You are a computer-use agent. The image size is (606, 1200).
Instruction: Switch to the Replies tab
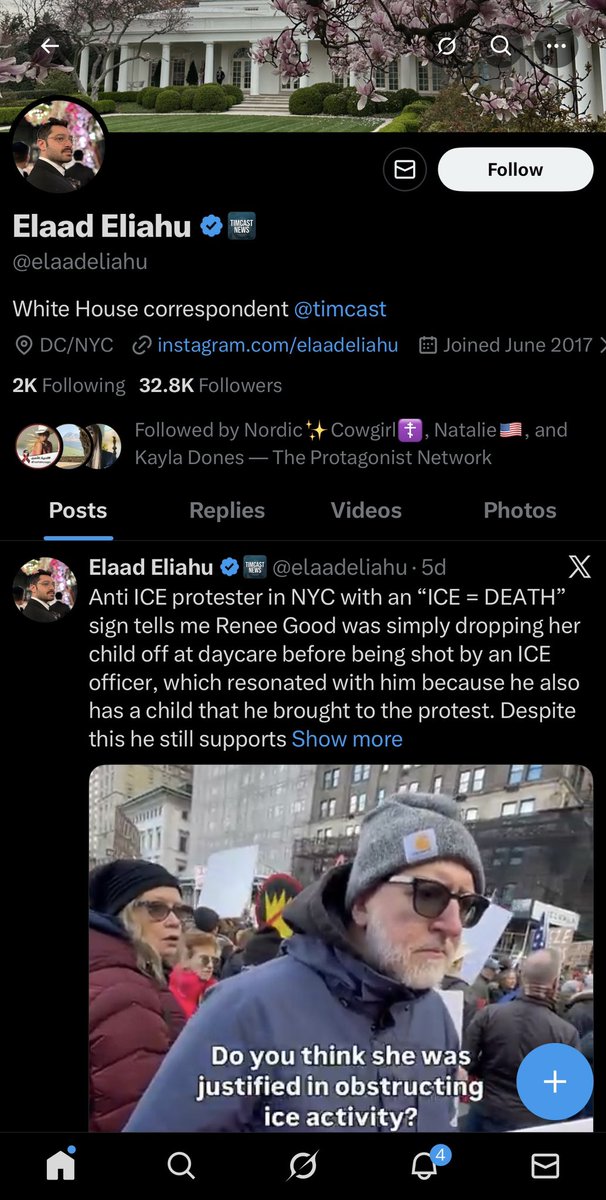pos(227,510)
